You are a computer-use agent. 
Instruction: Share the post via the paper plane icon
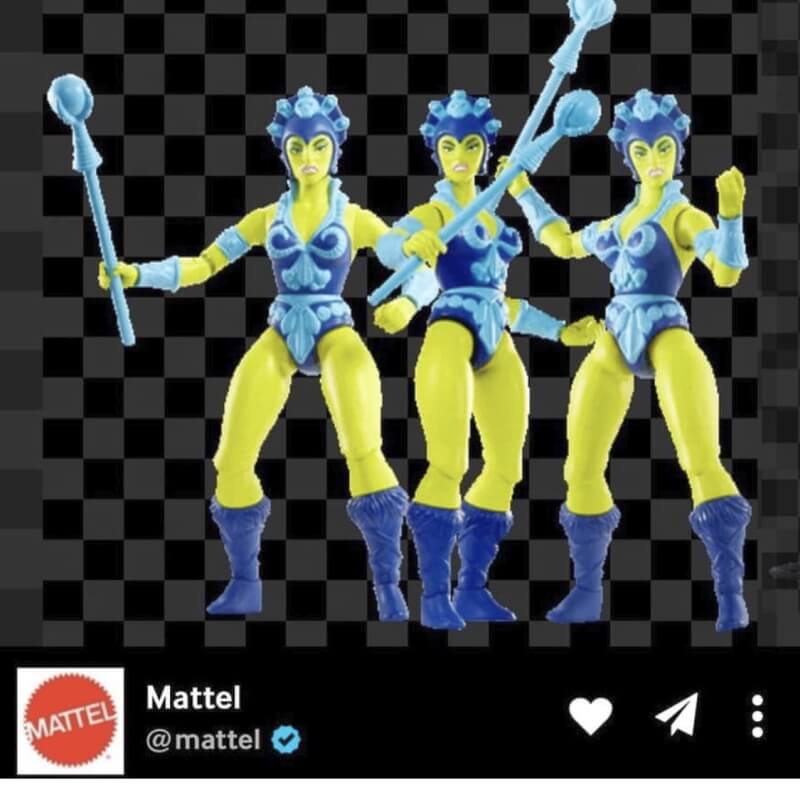(677, 716)
